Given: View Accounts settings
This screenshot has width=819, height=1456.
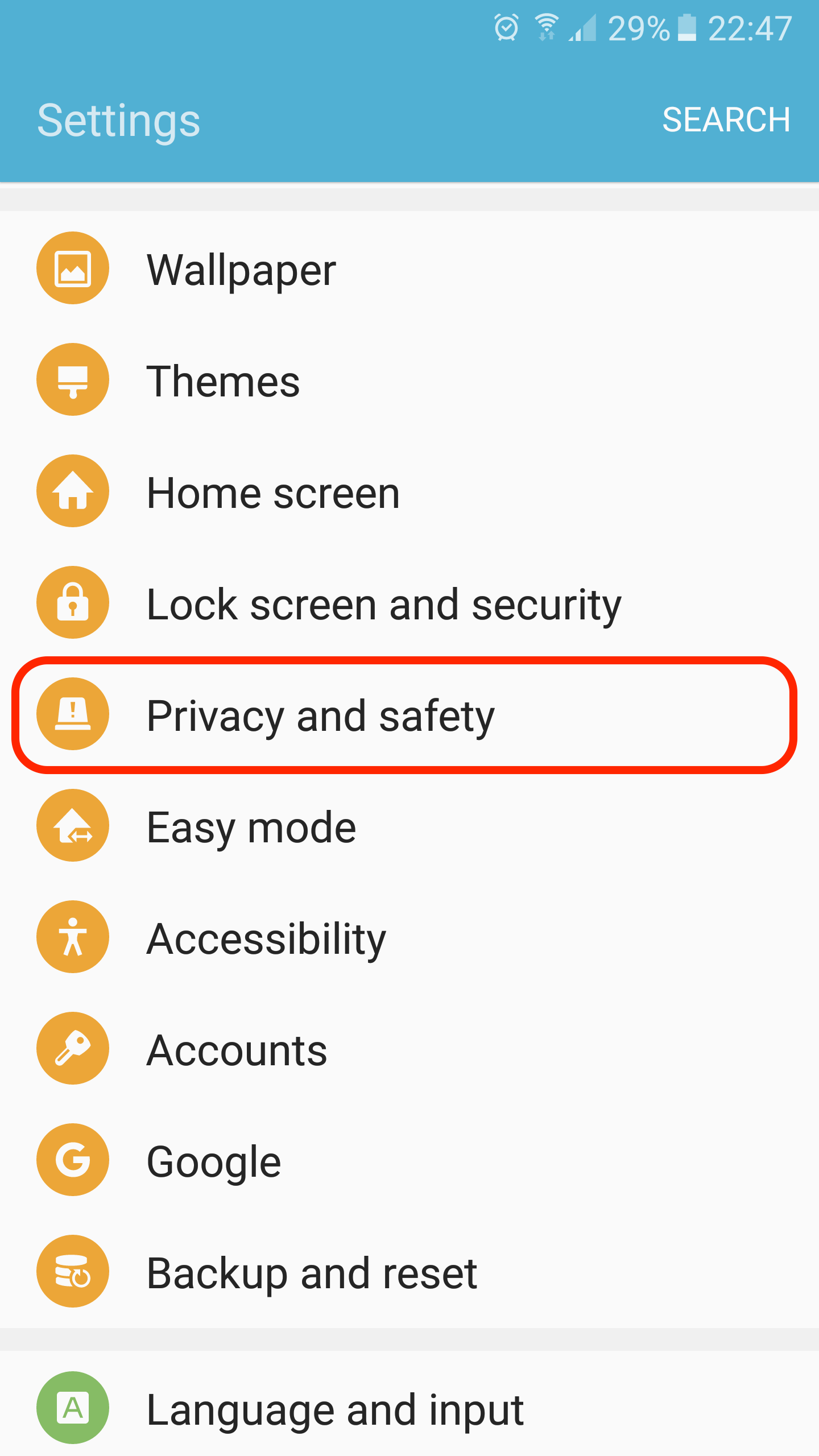Looking at the screenshot, I should [x=237, y=1049].
